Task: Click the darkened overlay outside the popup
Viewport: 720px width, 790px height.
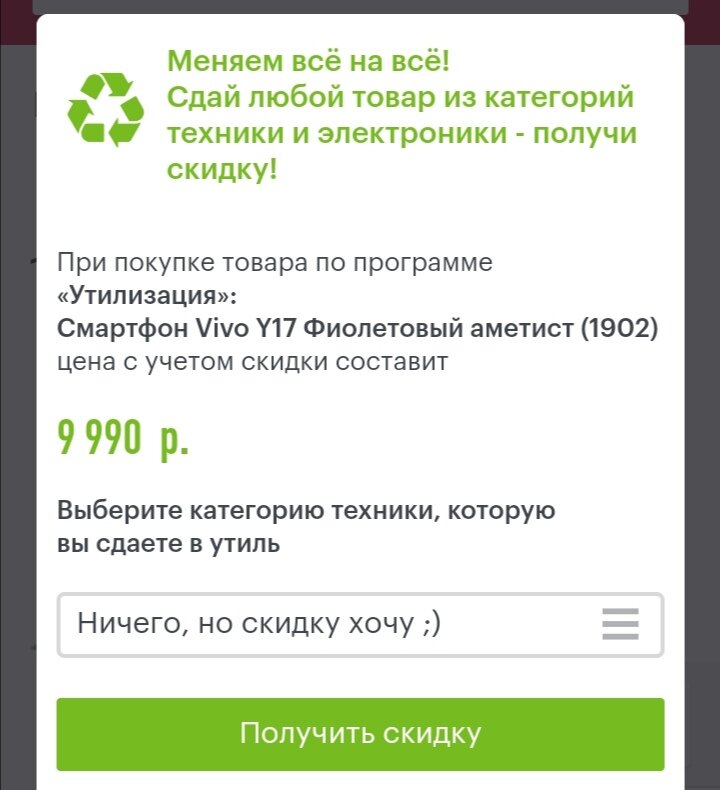Action: (x=17, y=400)
